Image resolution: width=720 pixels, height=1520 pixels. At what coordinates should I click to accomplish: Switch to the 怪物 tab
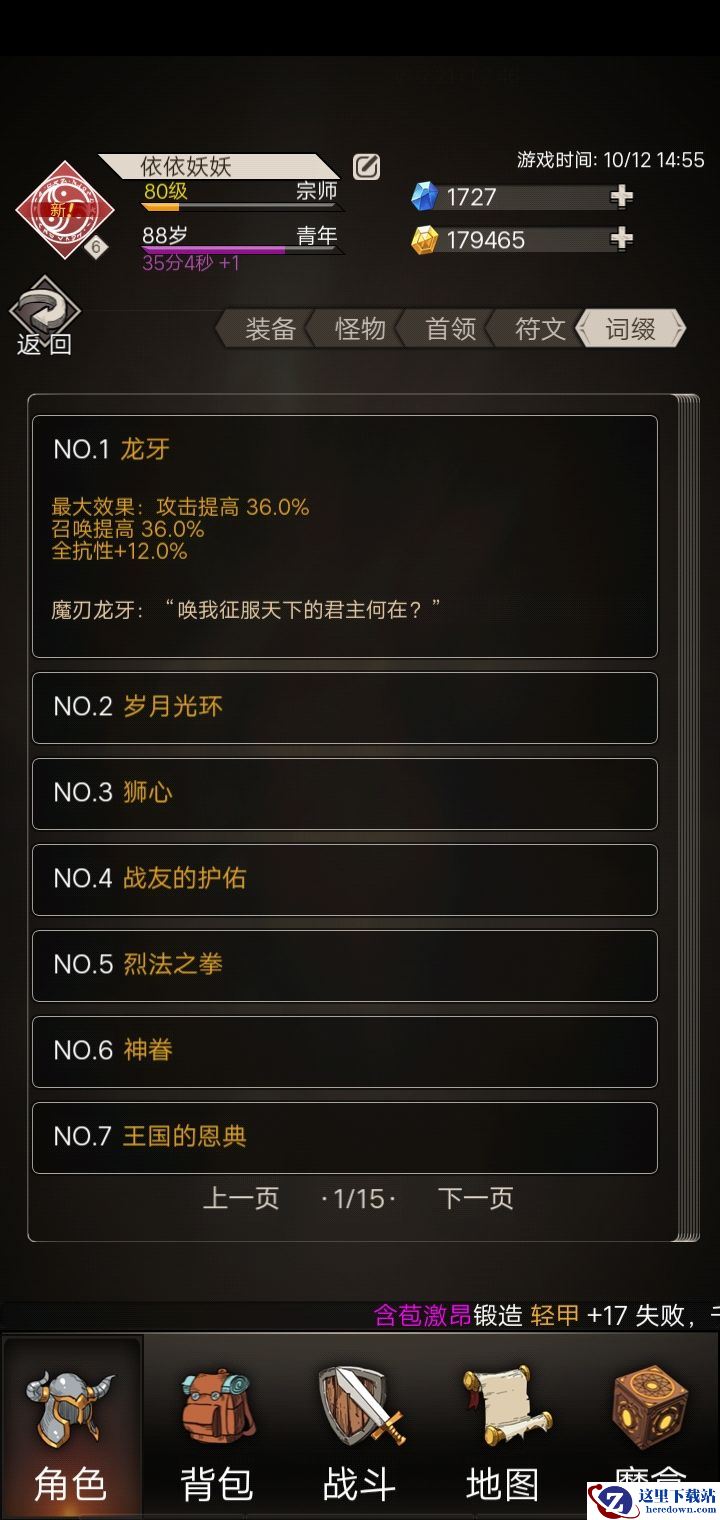360,329
